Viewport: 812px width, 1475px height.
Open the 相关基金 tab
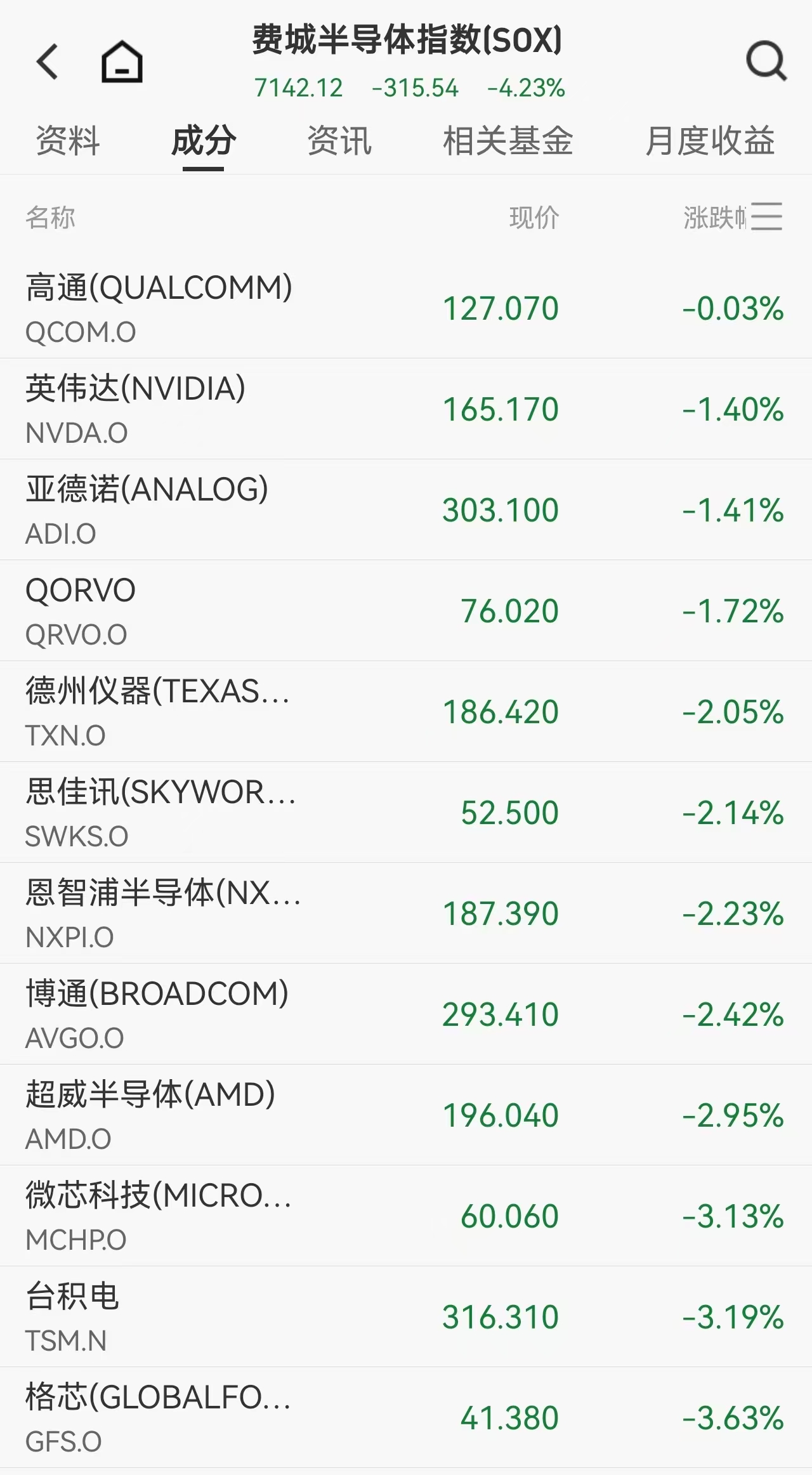507,141
